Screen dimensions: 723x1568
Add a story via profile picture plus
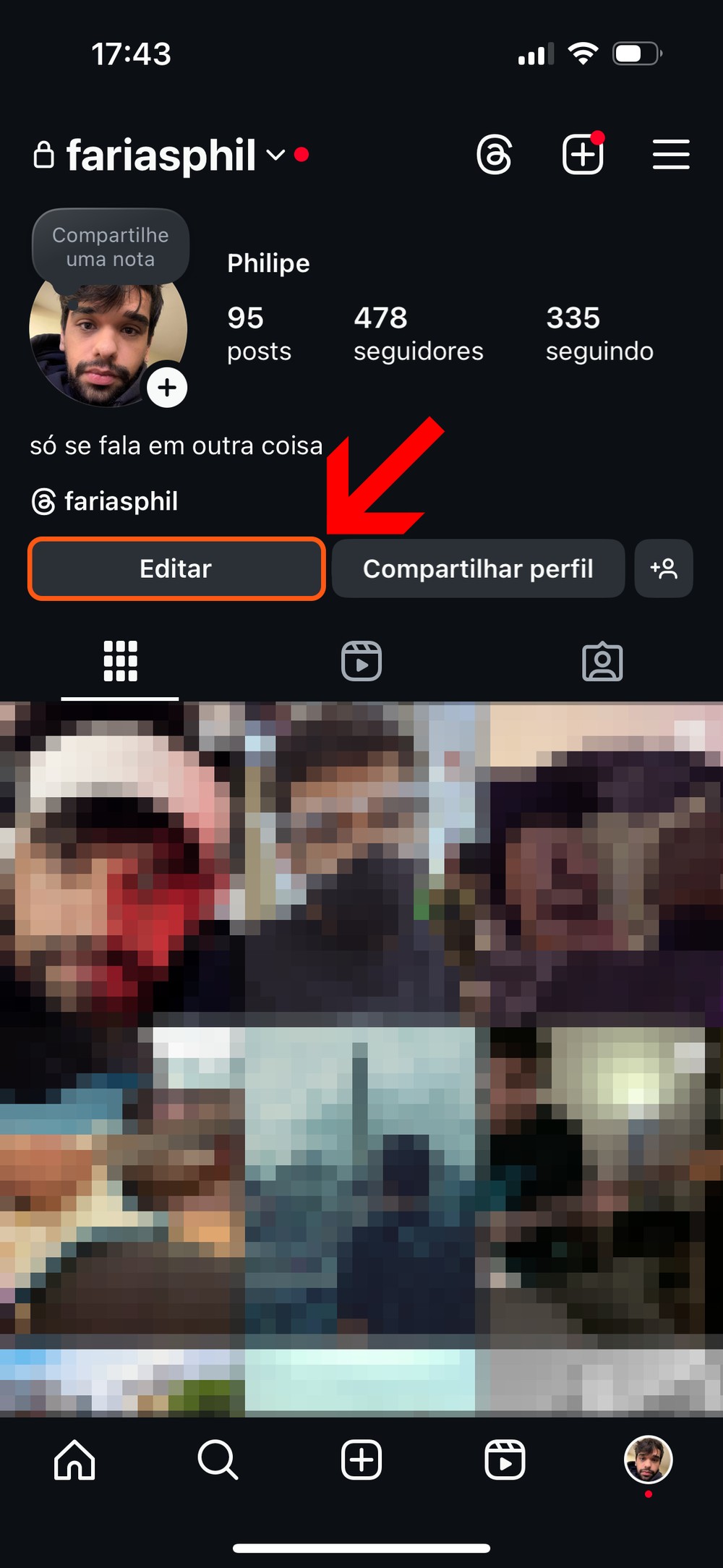pos(167,388)
